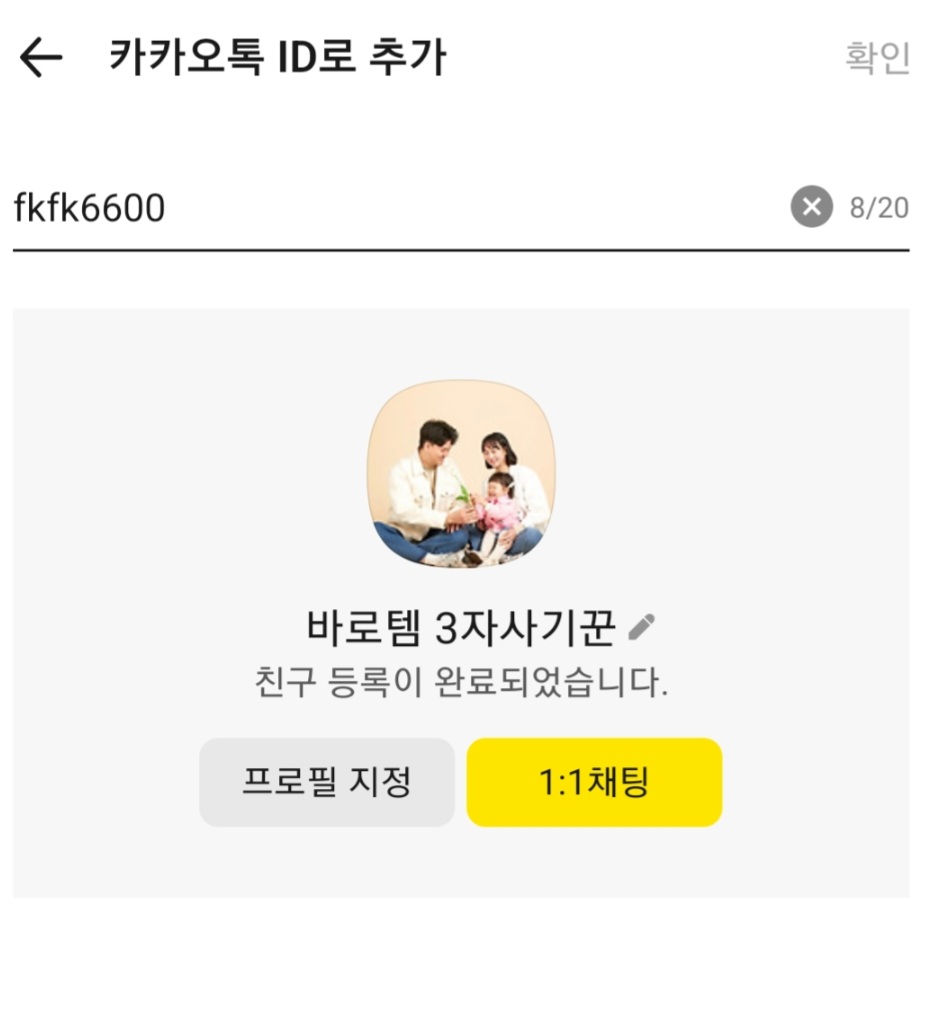Open the friend's profile photo
This screenshot has height=1017, width=930.
461,475
